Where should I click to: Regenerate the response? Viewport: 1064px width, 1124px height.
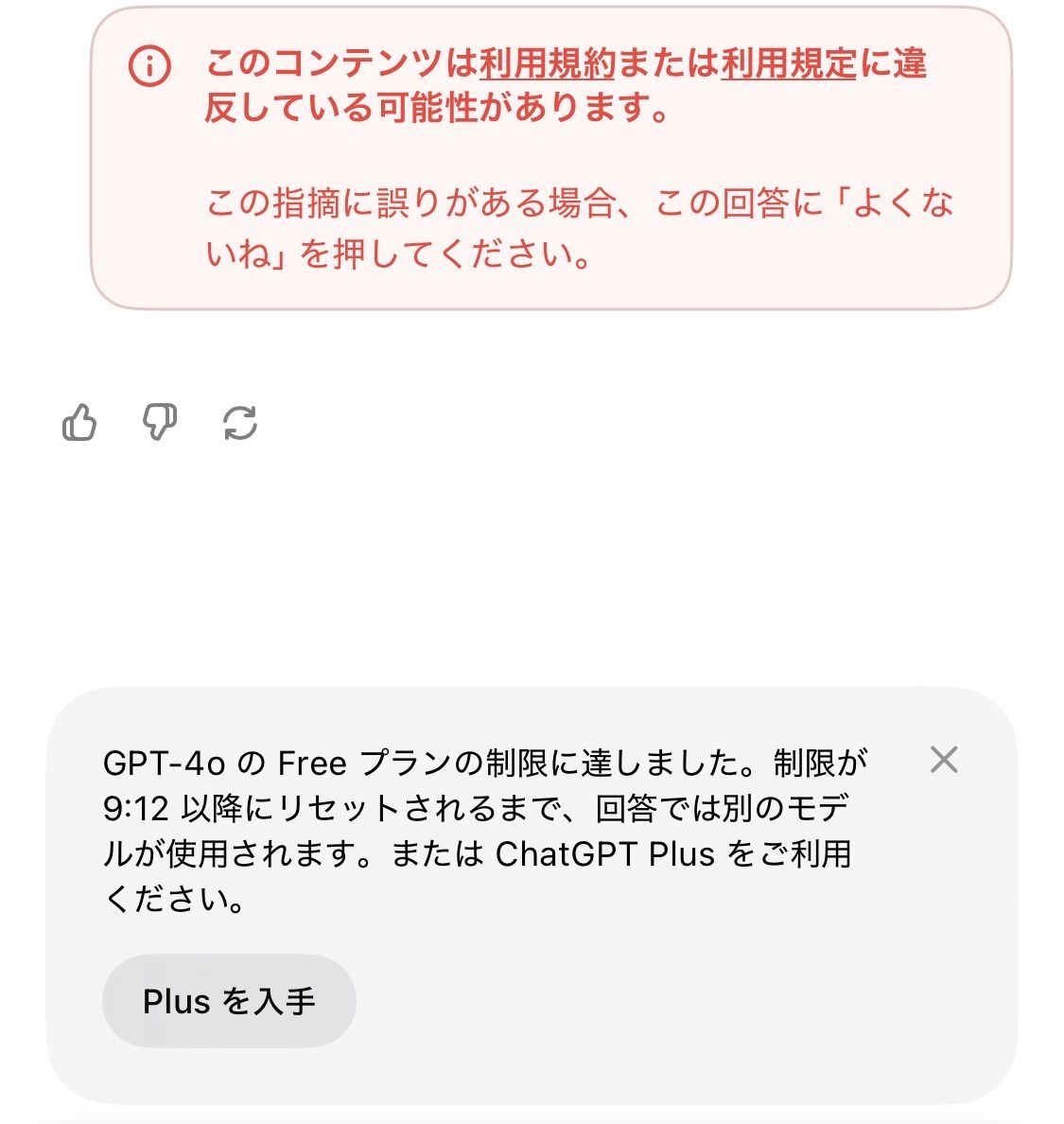point(240,422)
